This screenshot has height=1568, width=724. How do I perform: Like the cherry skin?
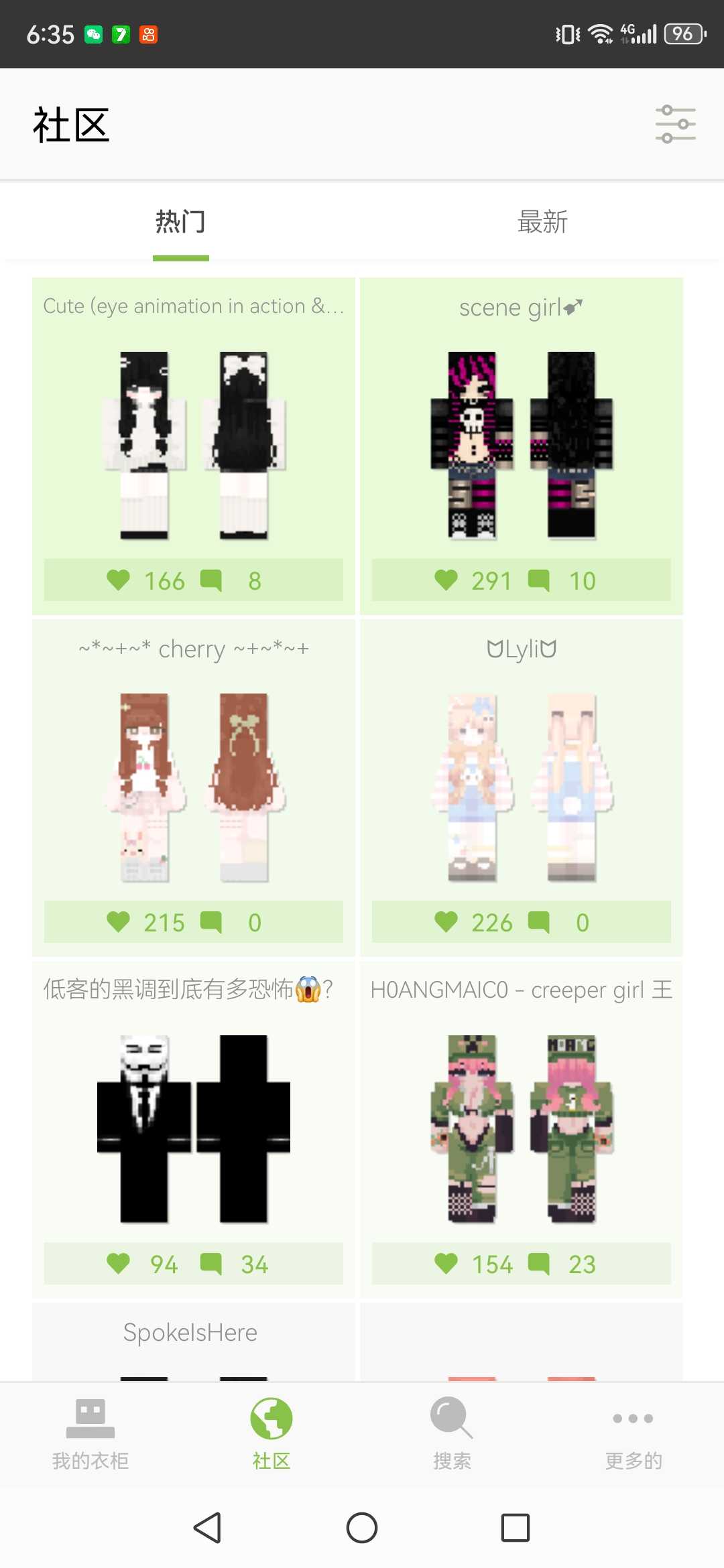tap(119, 922)
